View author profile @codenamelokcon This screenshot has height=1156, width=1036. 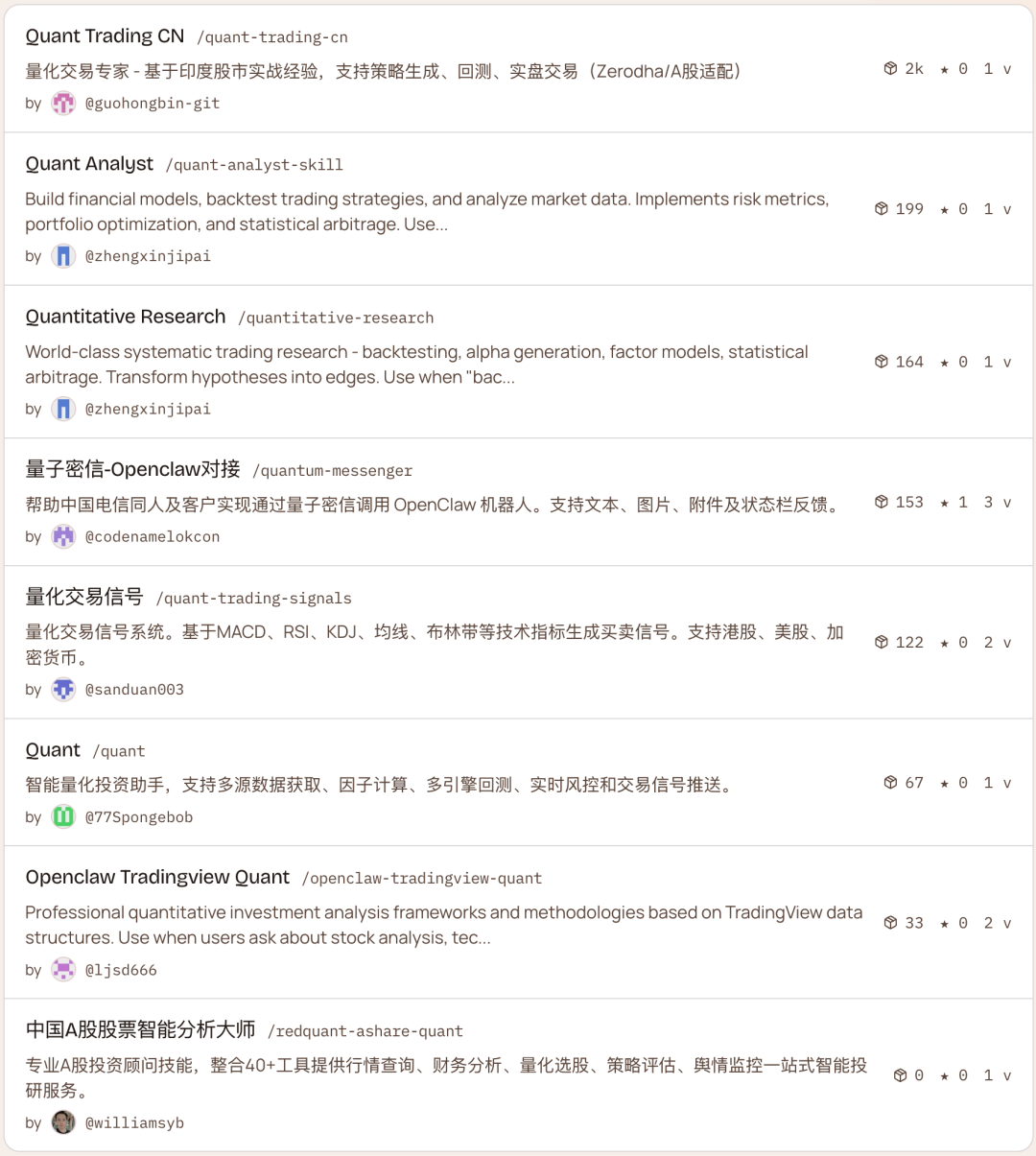(152, 537)
